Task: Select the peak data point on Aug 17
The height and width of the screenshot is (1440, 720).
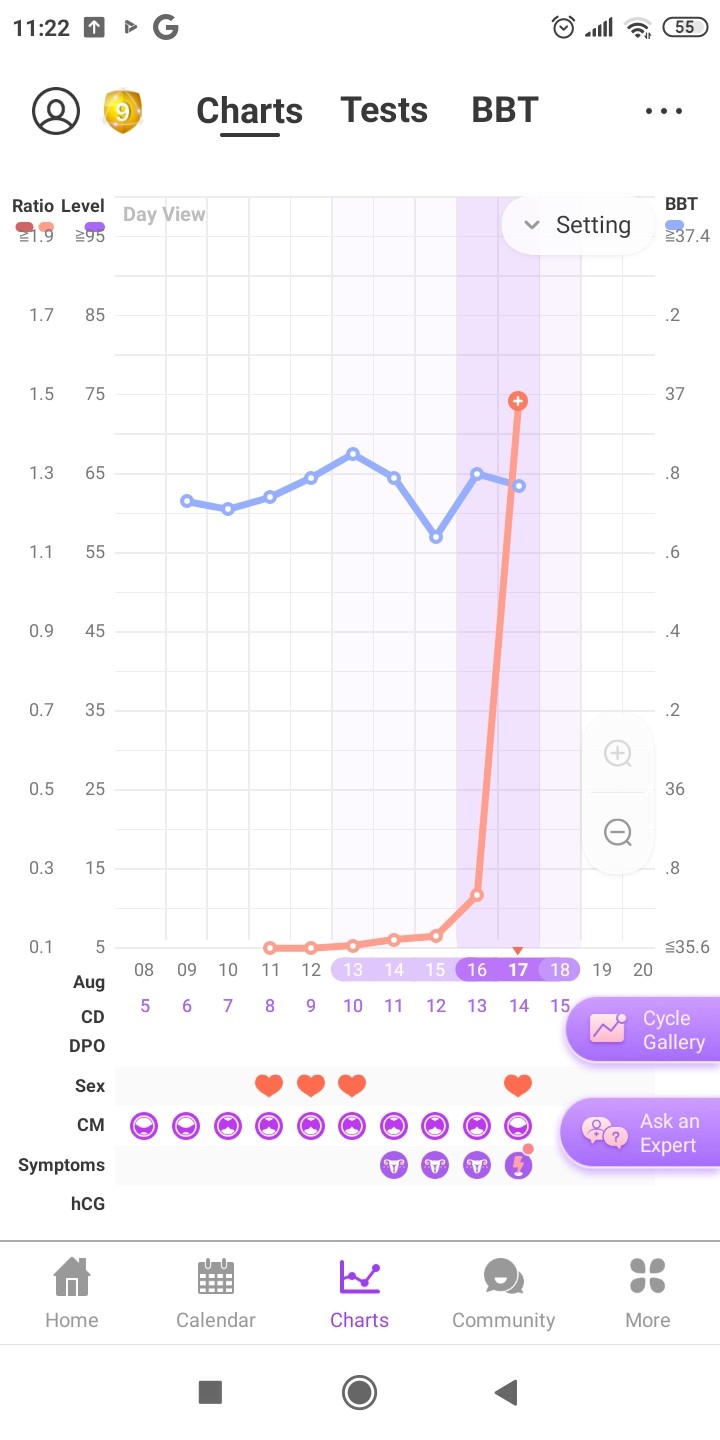Action: click(x=517, y=401)
